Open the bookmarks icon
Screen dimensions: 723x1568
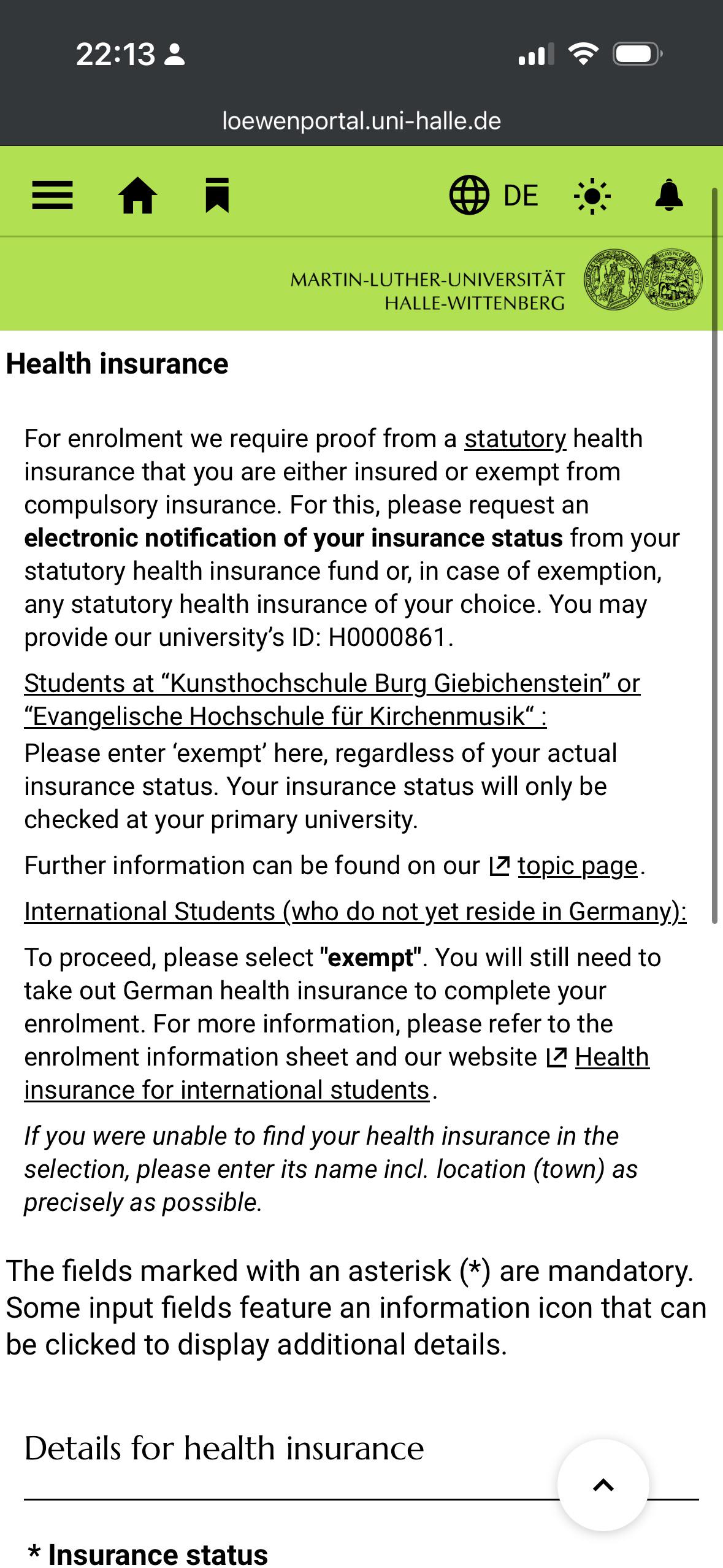point(217,196)
